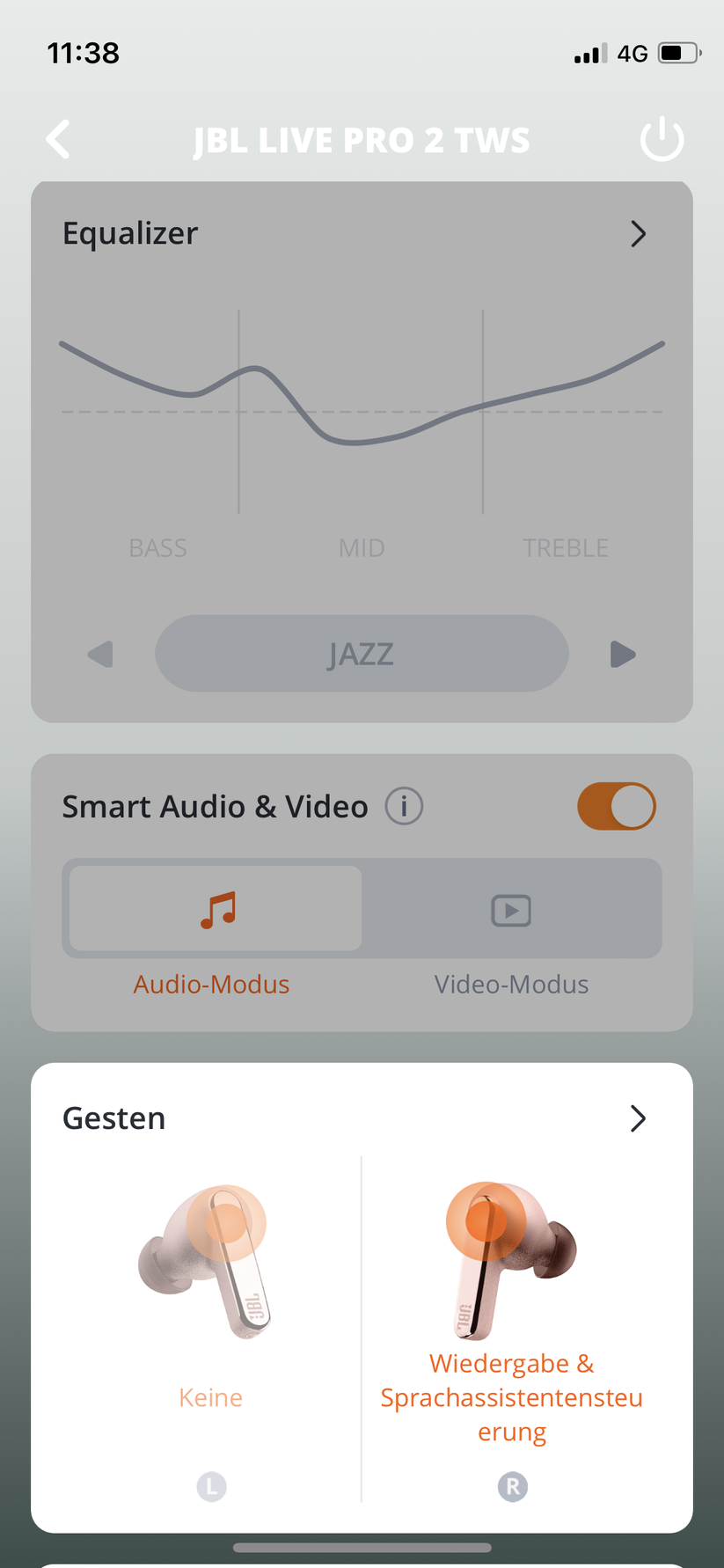Select the video play Video-Modus icon
724x1568 pixels.
click(511, 911)
